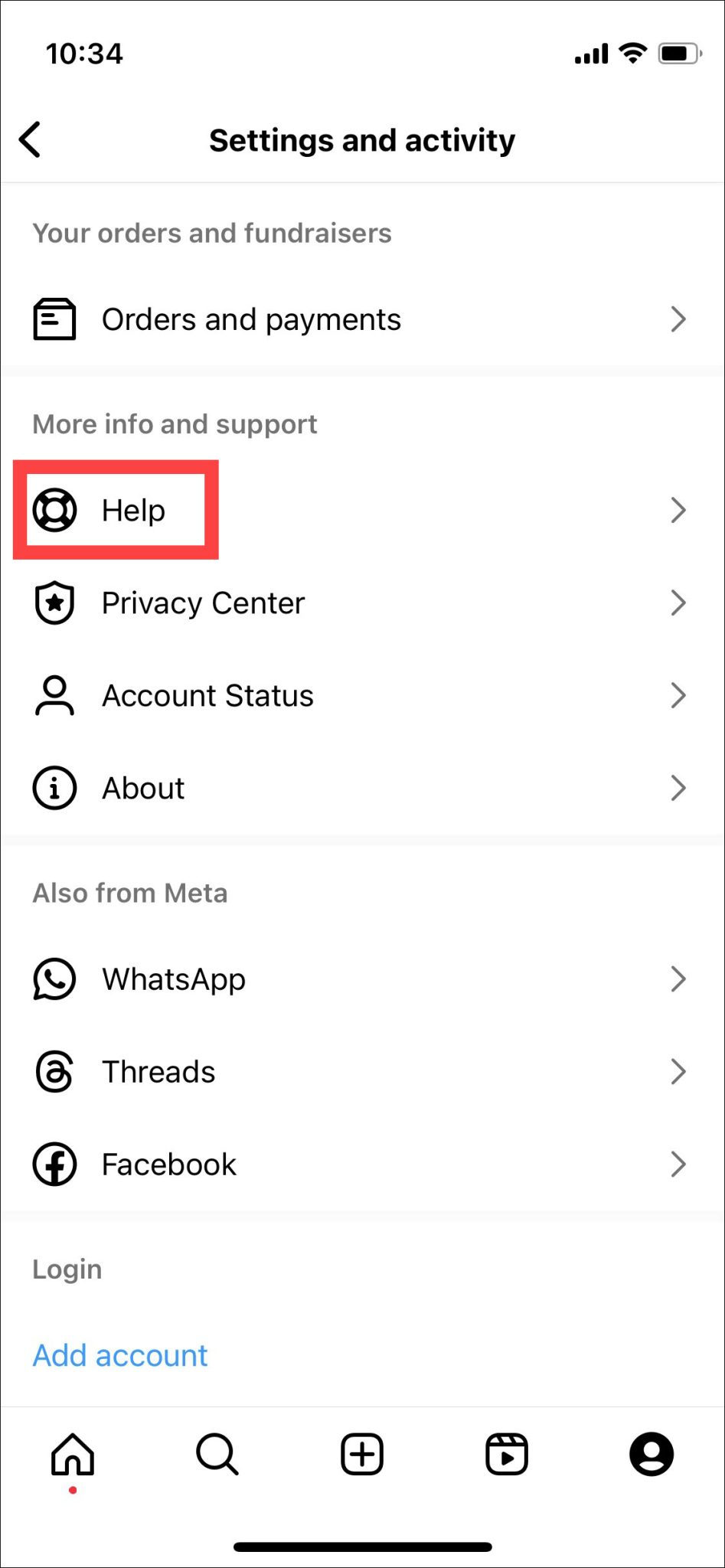Tap Add account

pos(119,1355)
